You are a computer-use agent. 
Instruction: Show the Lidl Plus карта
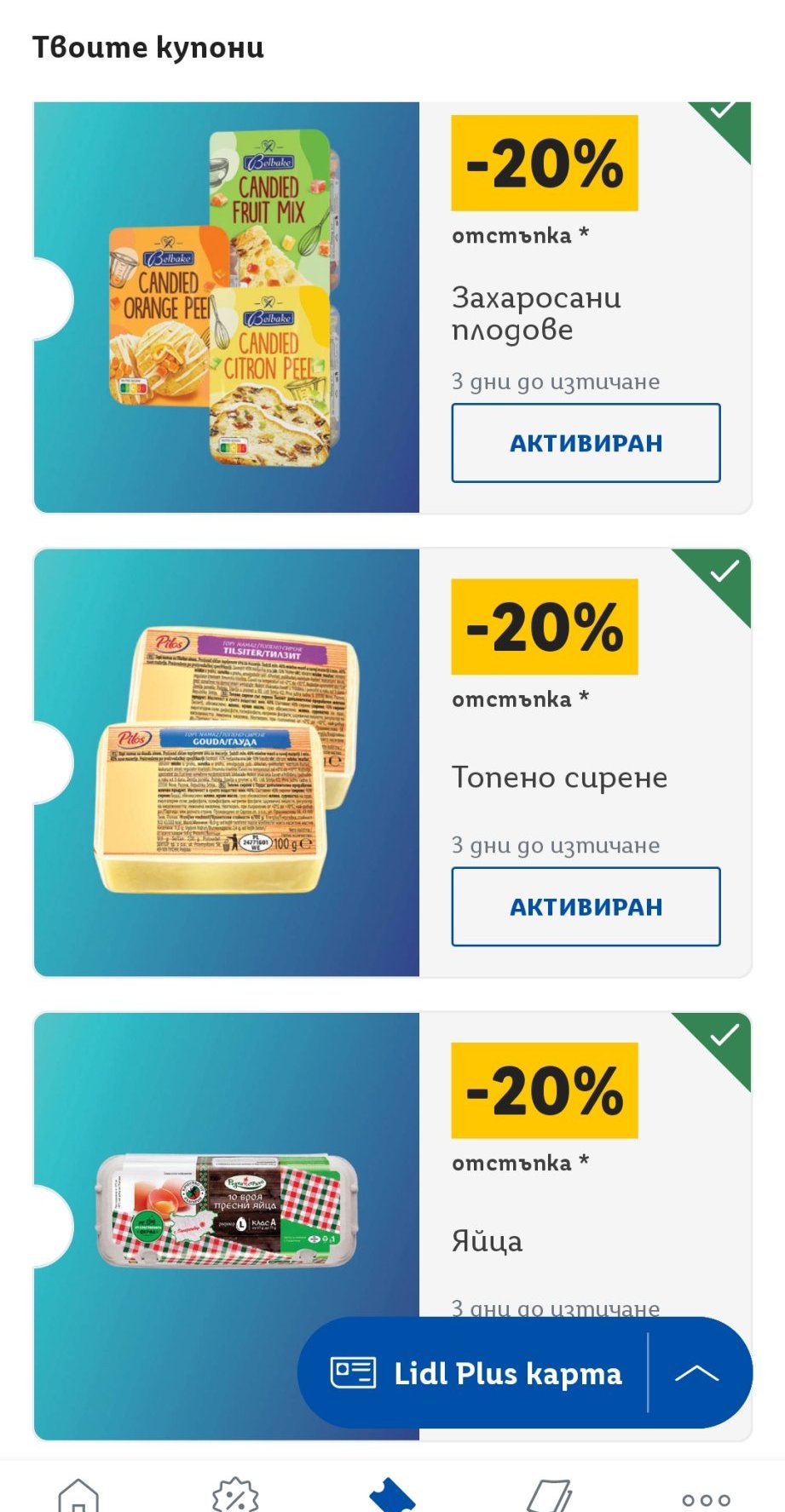476,1373
